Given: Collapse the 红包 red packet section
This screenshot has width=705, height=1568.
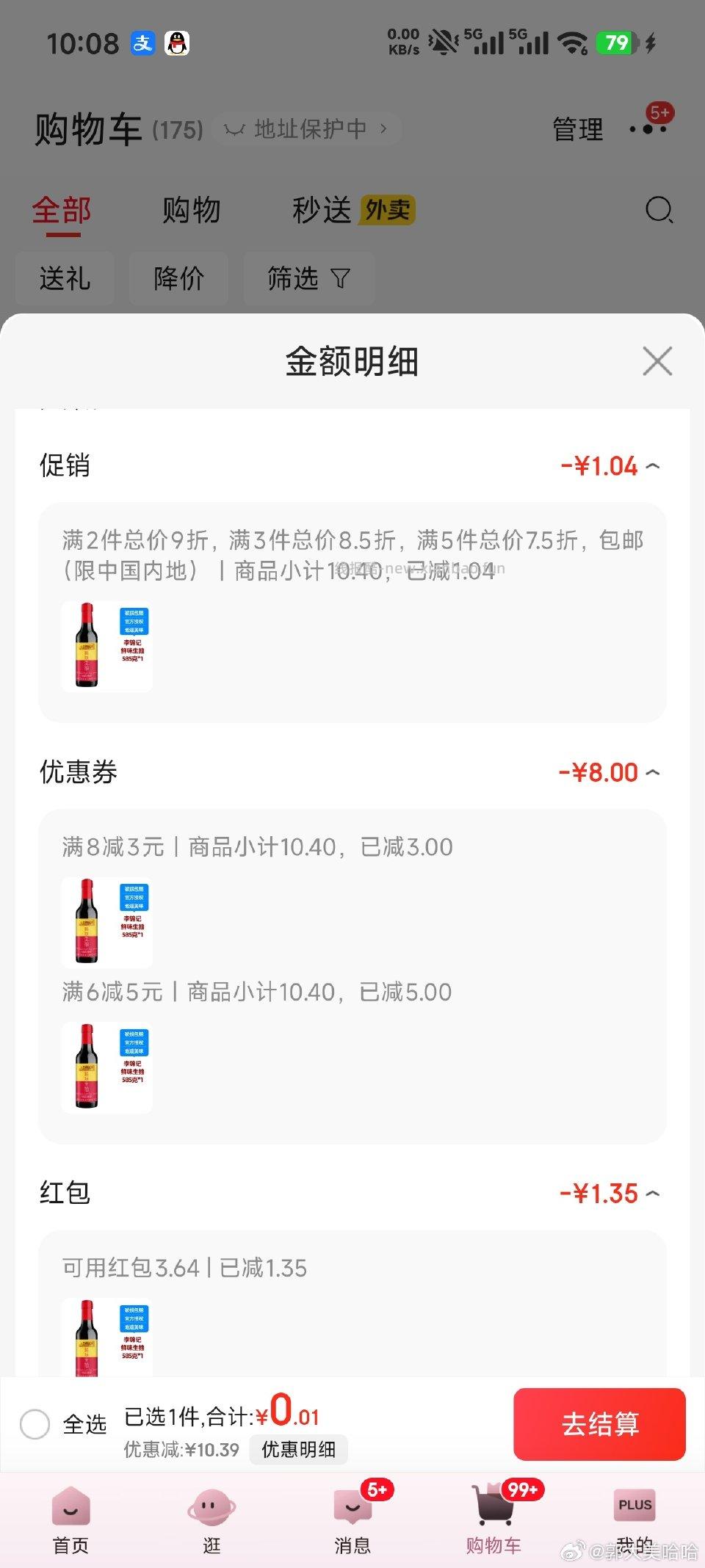Looking at the screenshot, I should 654,1193.
